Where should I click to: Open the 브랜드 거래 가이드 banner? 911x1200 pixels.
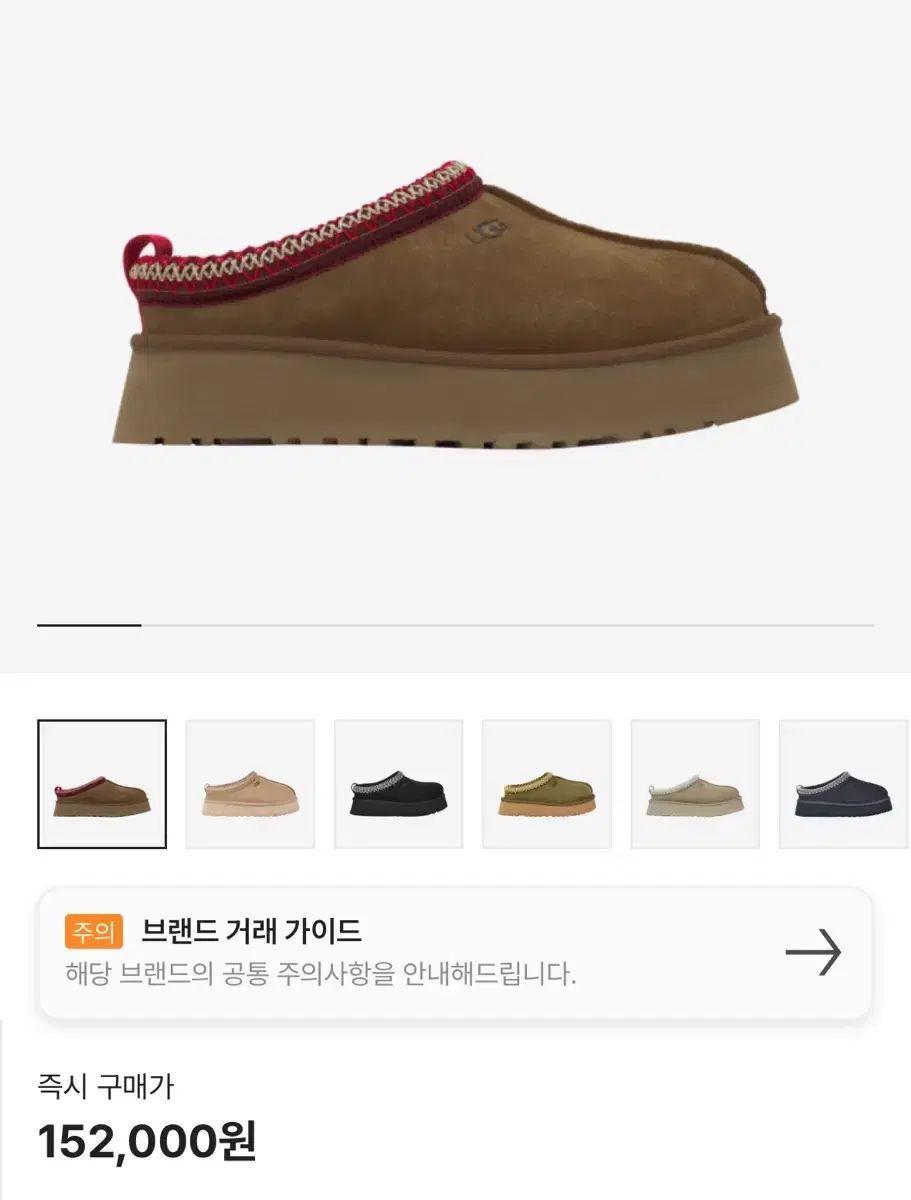click(455, 953)
